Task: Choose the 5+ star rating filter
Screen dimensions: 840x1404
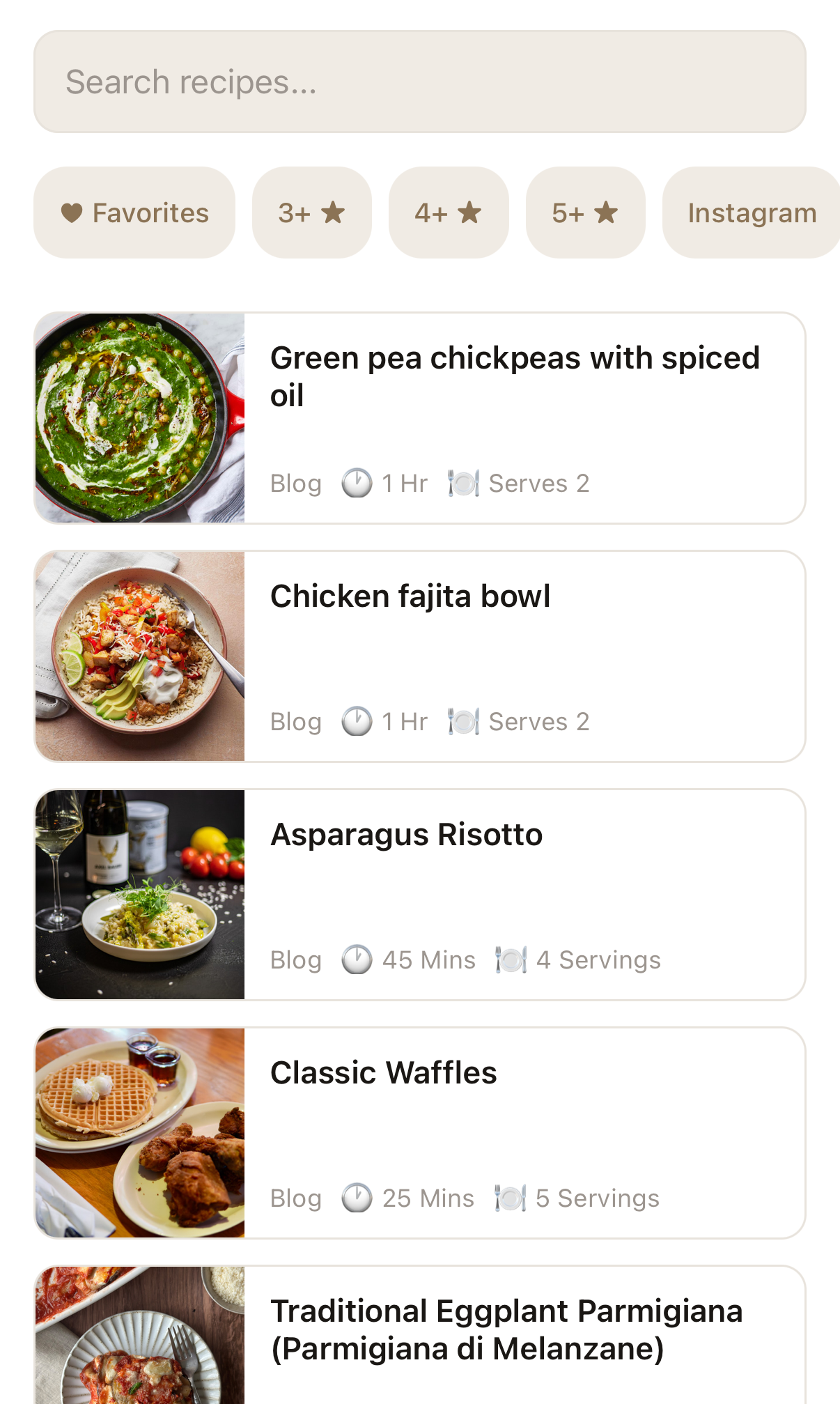Action: (585, 213)
